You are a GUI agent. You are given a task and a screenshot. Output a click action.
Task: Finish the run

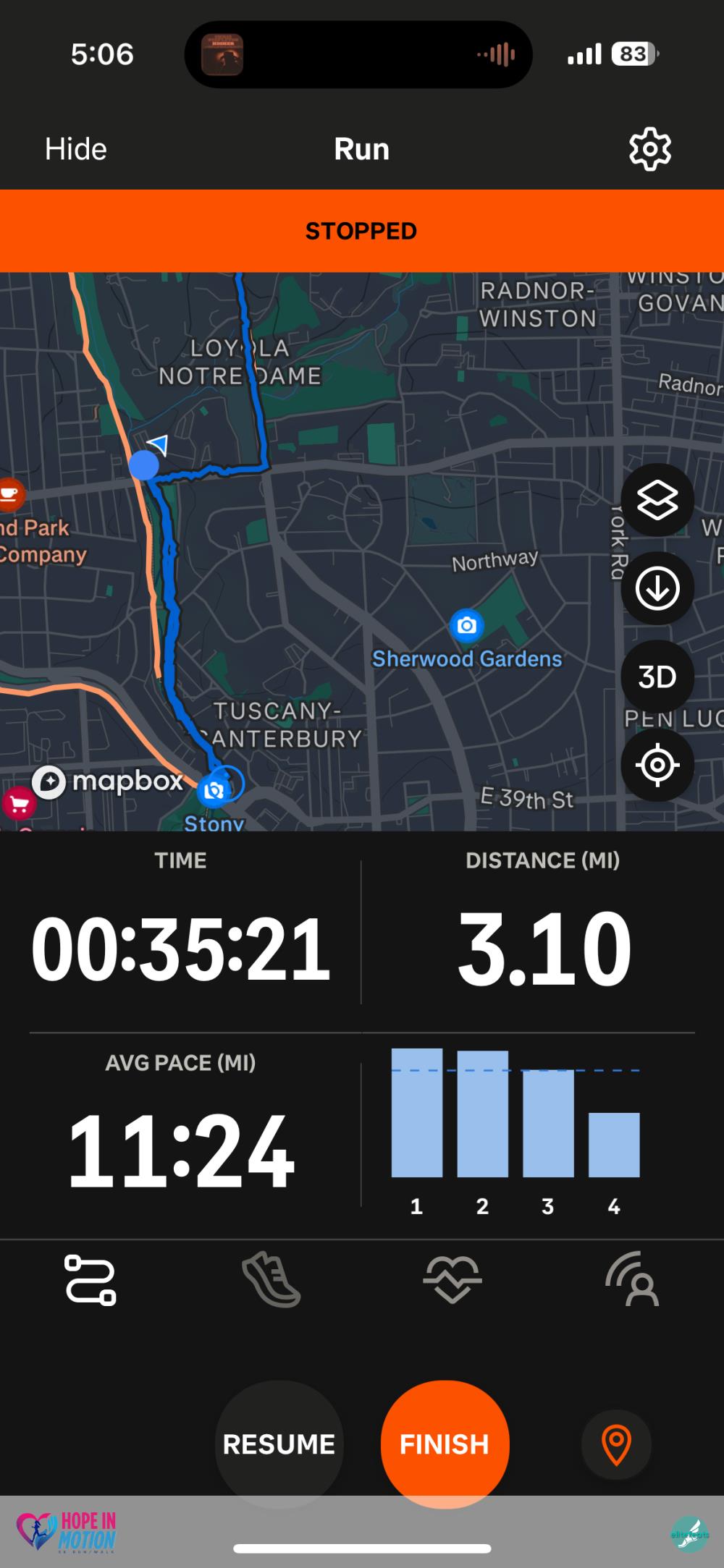tap(445, 1444)
